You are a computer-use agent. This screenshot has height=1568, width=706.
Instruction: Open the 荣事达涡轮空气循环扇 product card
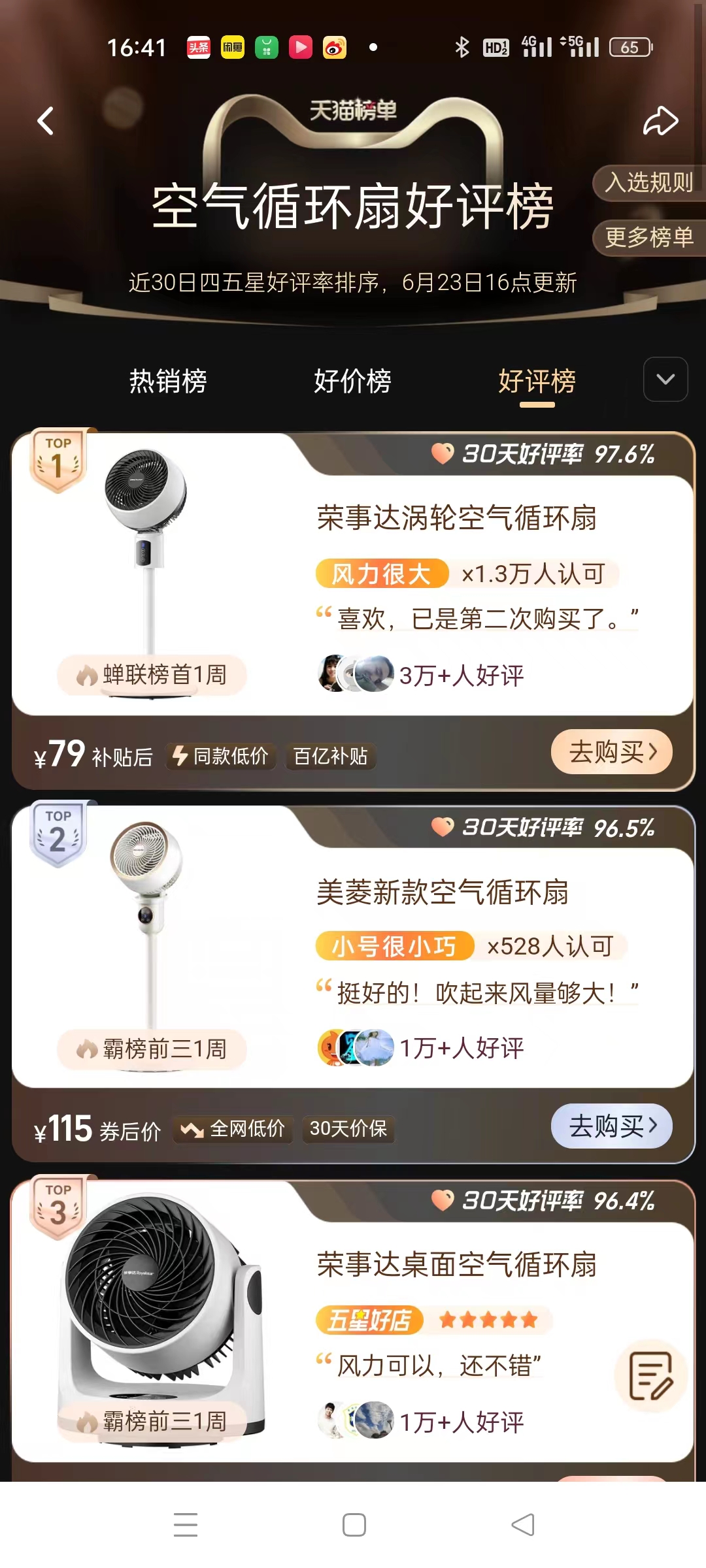click(456, 519)
